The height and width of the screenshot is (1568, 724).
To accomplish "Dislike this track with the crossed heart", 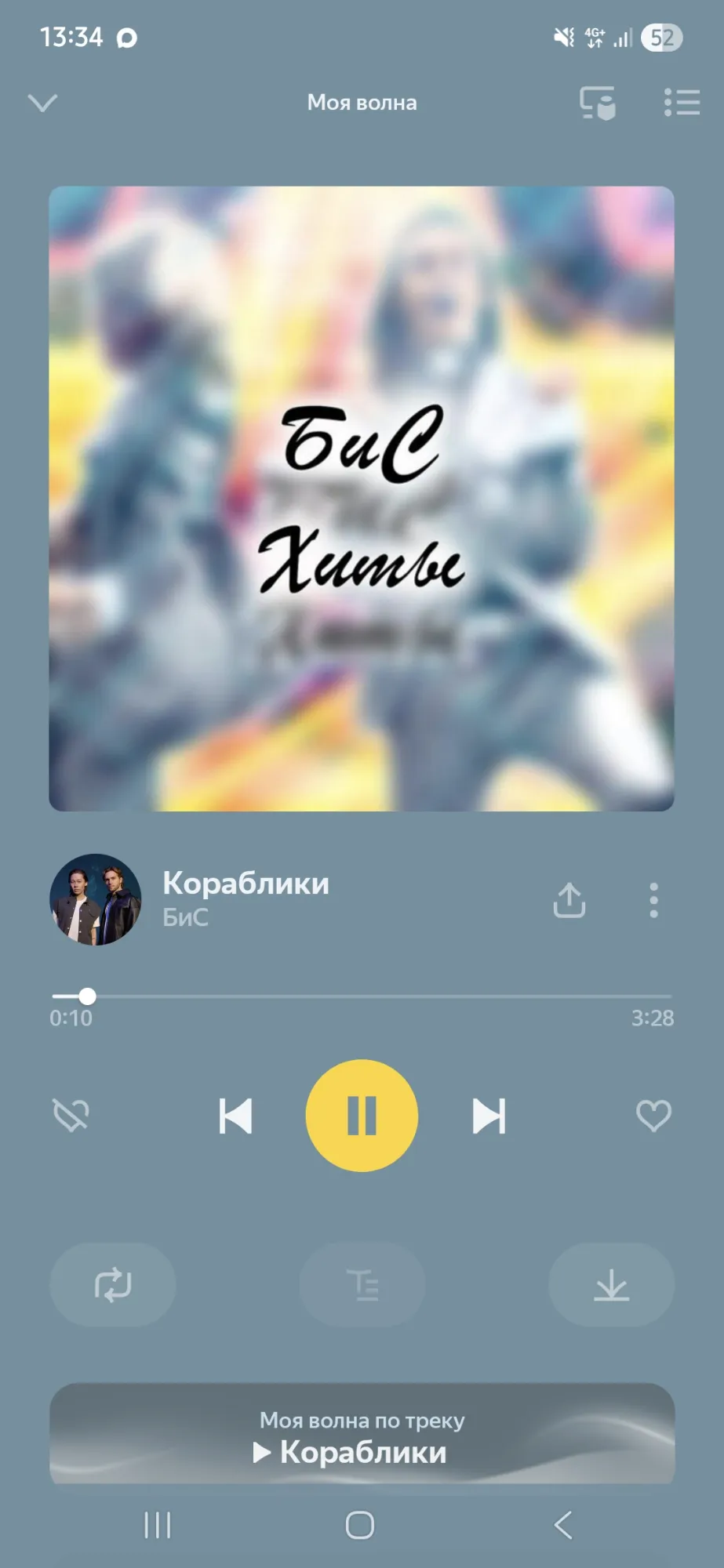I will (71, 1115).
